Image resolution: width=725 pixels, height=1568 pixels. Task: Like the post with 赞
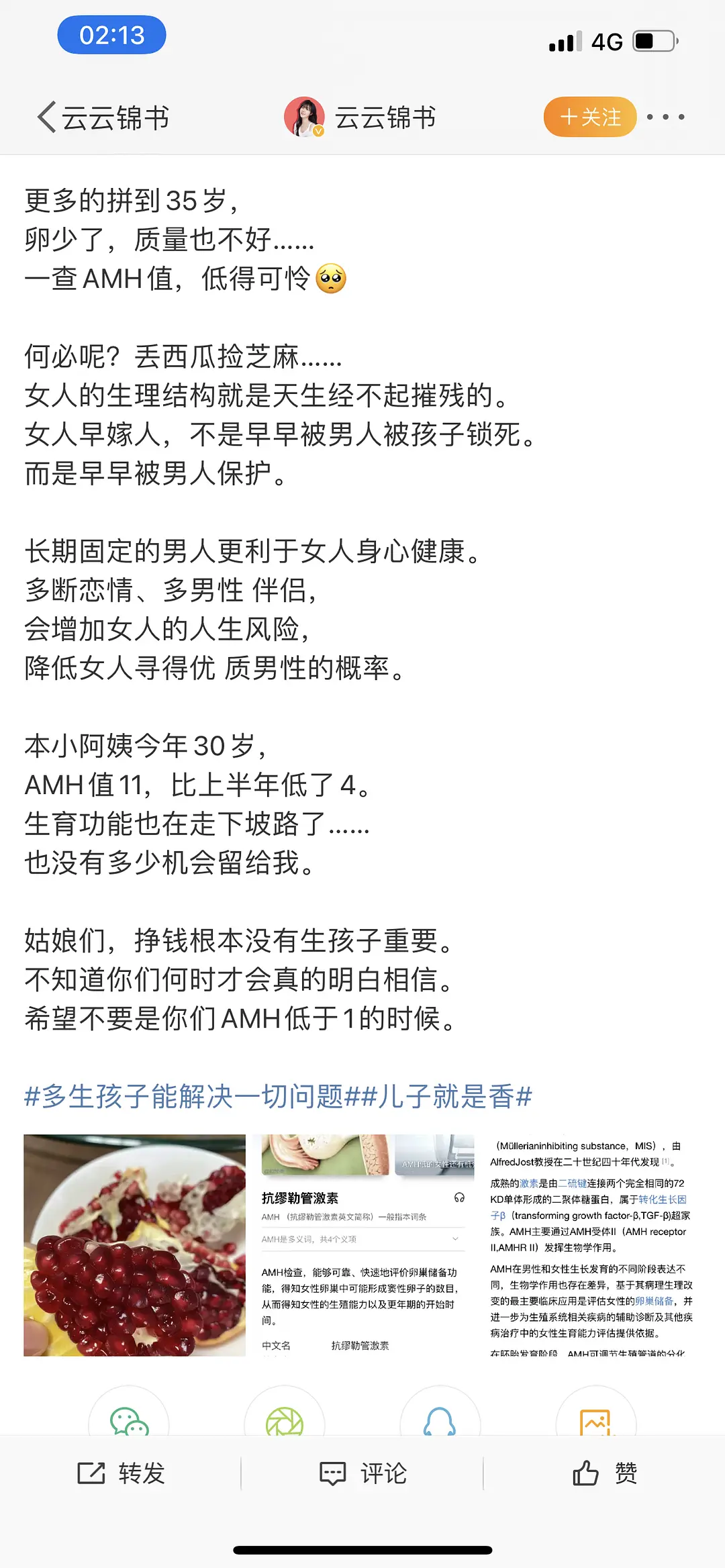pyautogui.click(x=604, y=1473)
